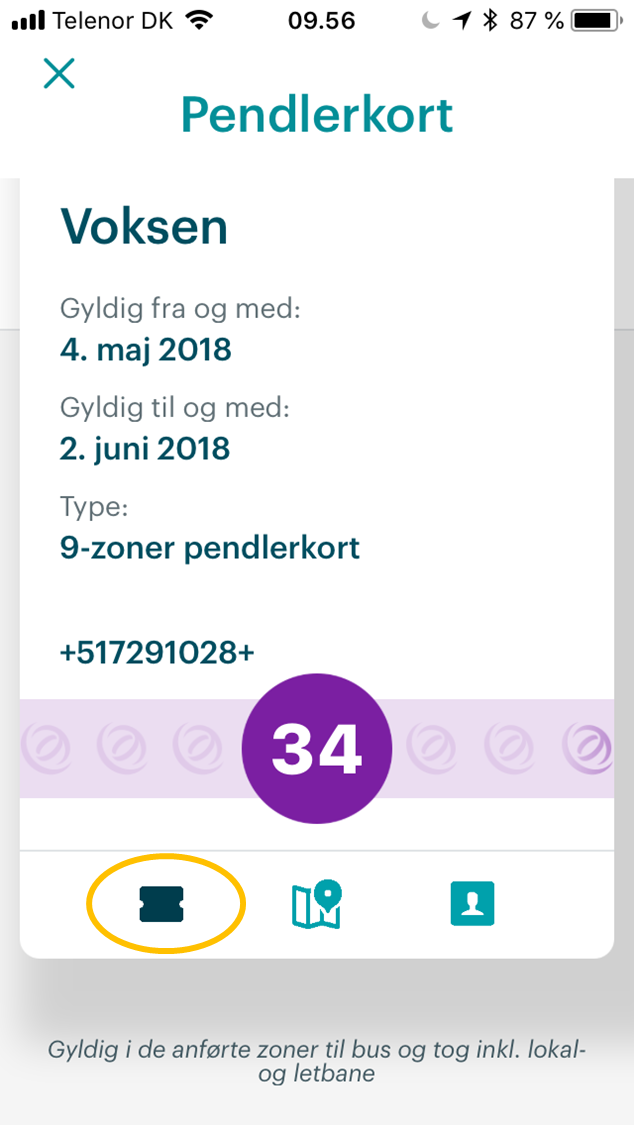This screenshot has height=1125, width=634.
Task: Switch to the zone map tab
Action: point(317,903)
